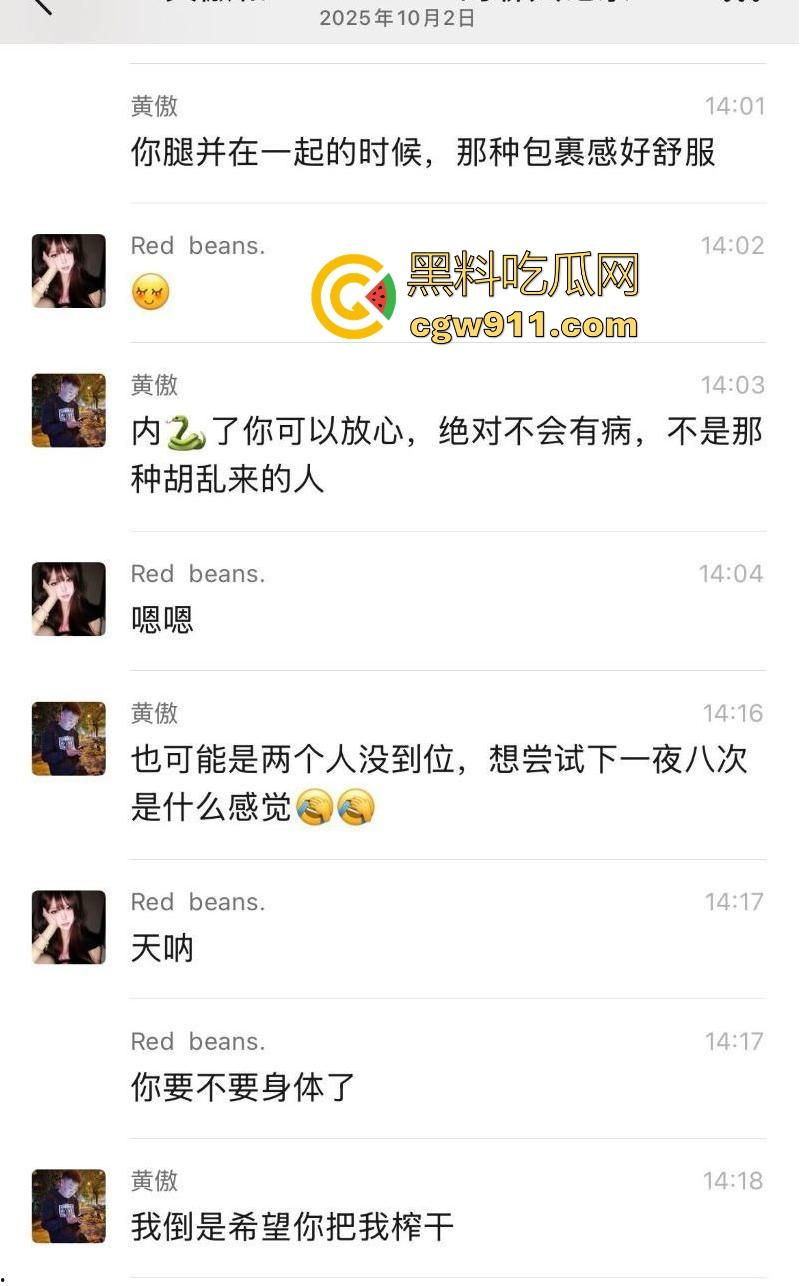Tap the sender name 黄傲 above the 14:03 message

pyautogui.click(x=154, y=385)
